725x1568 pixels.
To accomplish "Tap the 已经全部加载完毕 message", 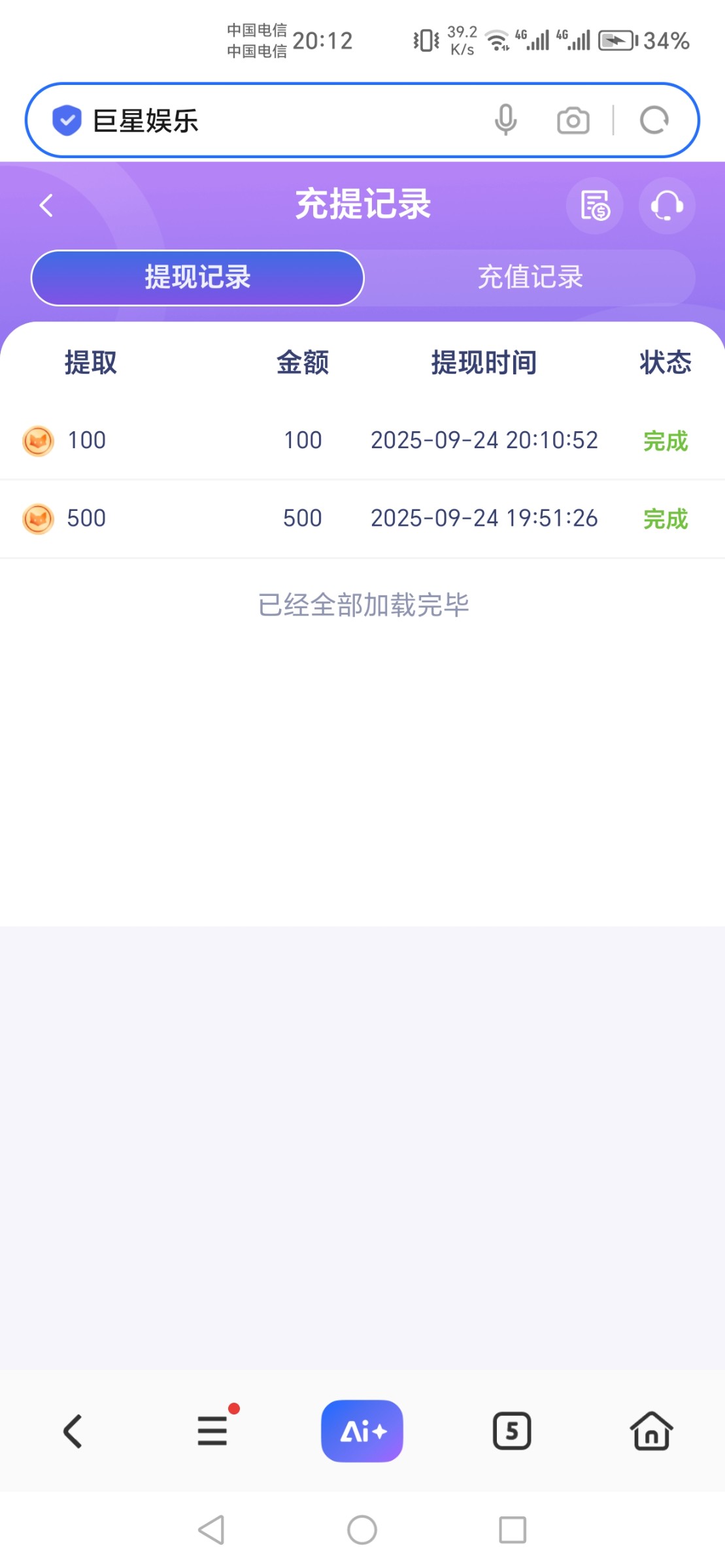I will pyautogui.click(x=362, y=605).
